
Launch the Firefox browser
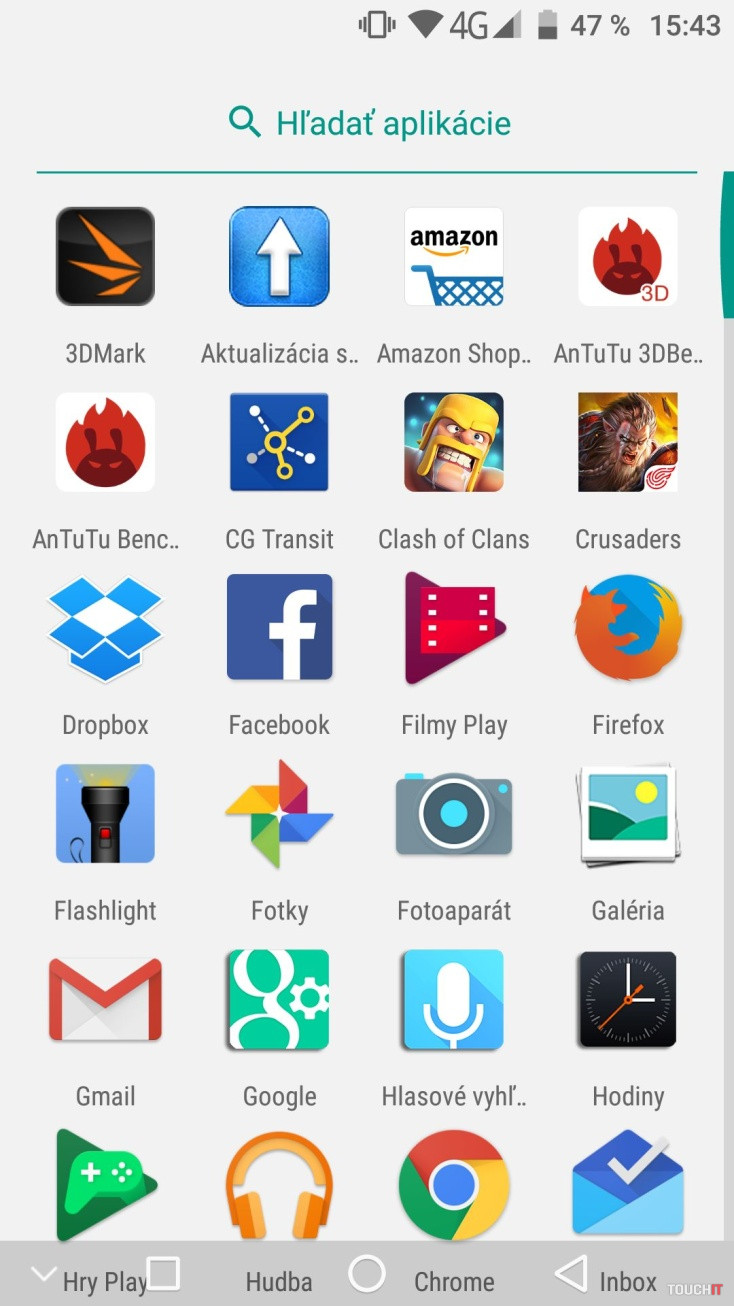pyautogui.click(x=628, y=628)
